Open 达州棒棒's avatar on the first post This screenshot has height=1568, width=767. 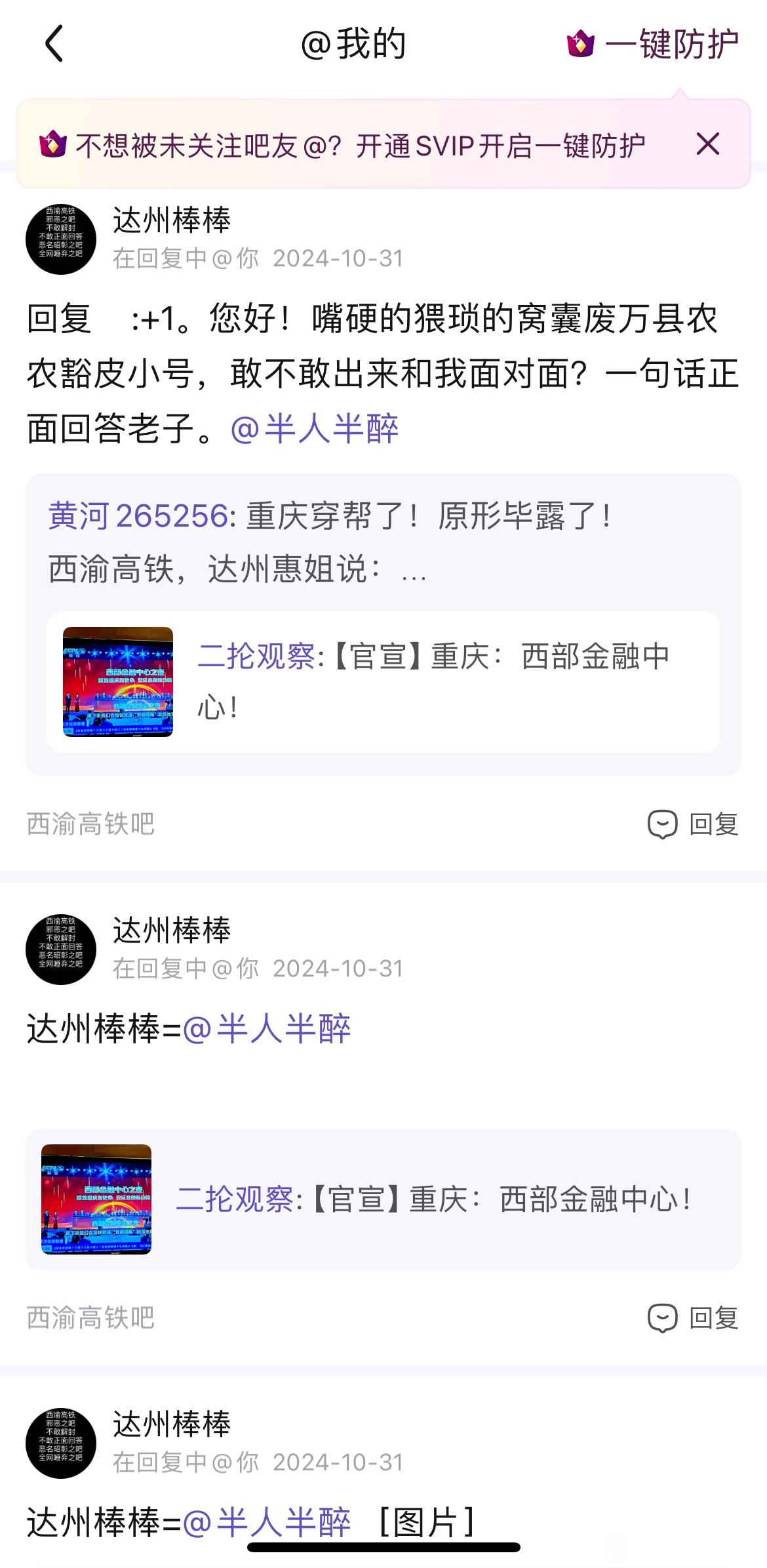point(61,239)
